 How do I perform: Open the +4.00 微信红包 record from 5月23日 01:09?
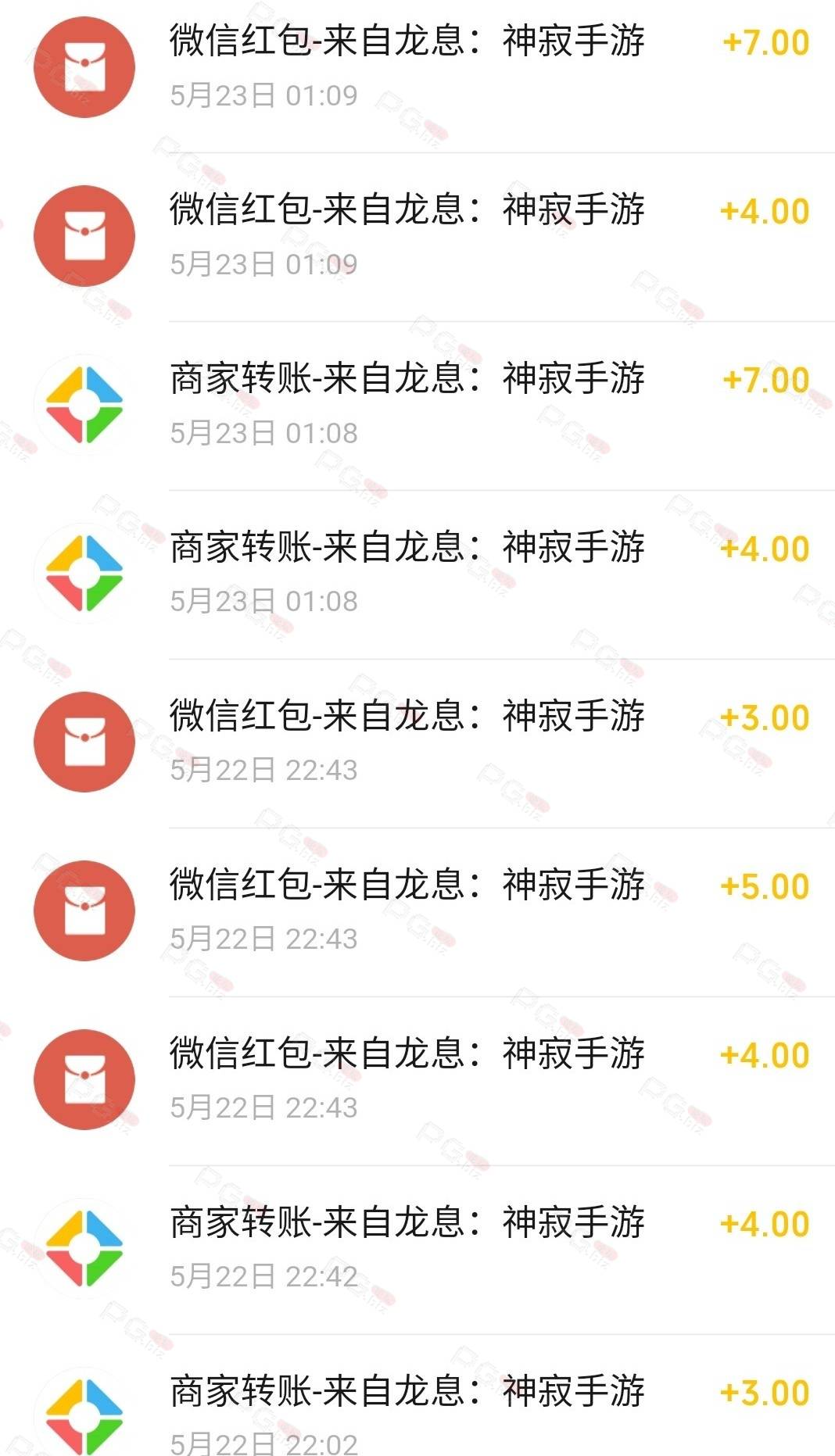pyautogui.click(x=417, y=237)
